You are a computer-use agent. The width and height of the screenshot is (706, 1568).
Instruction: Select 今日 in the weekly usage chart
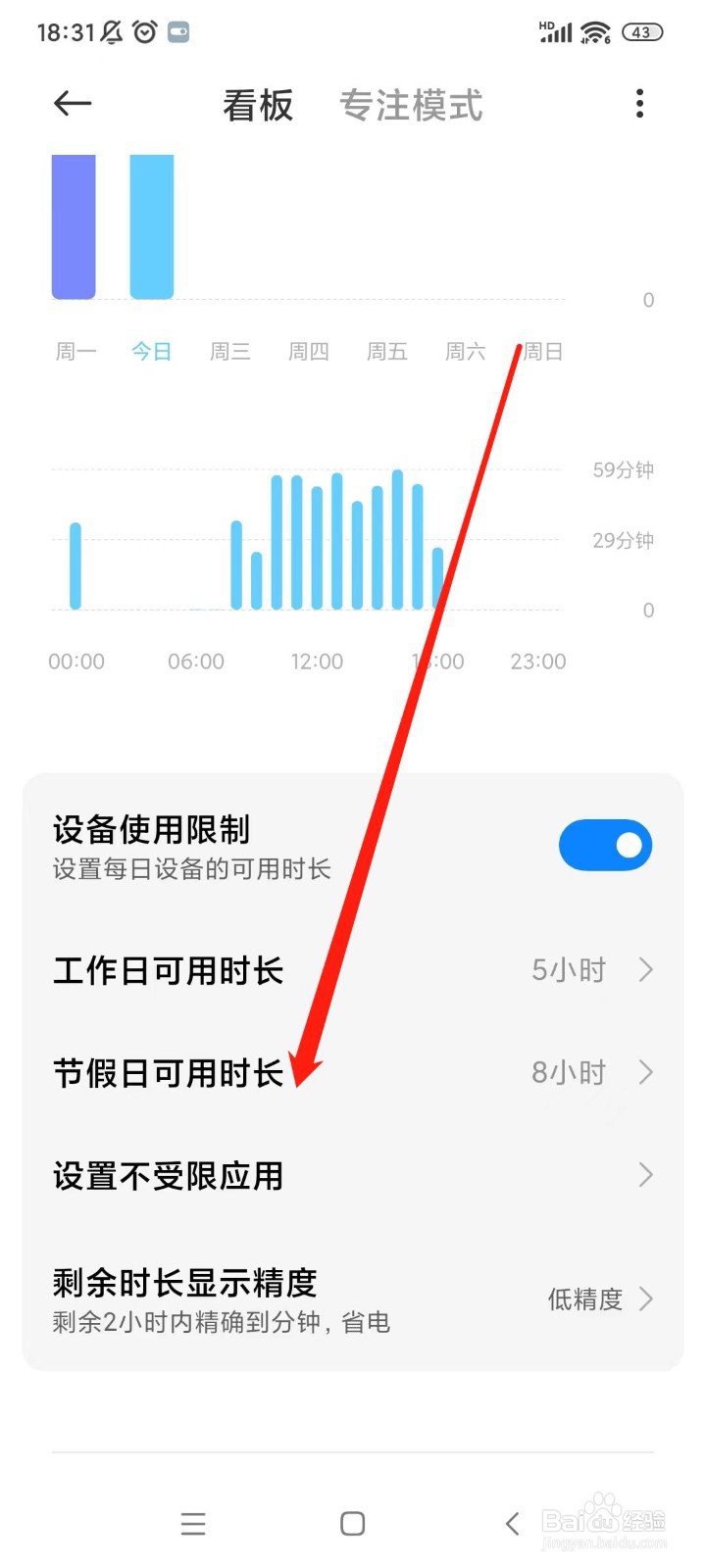click(152, 351)
